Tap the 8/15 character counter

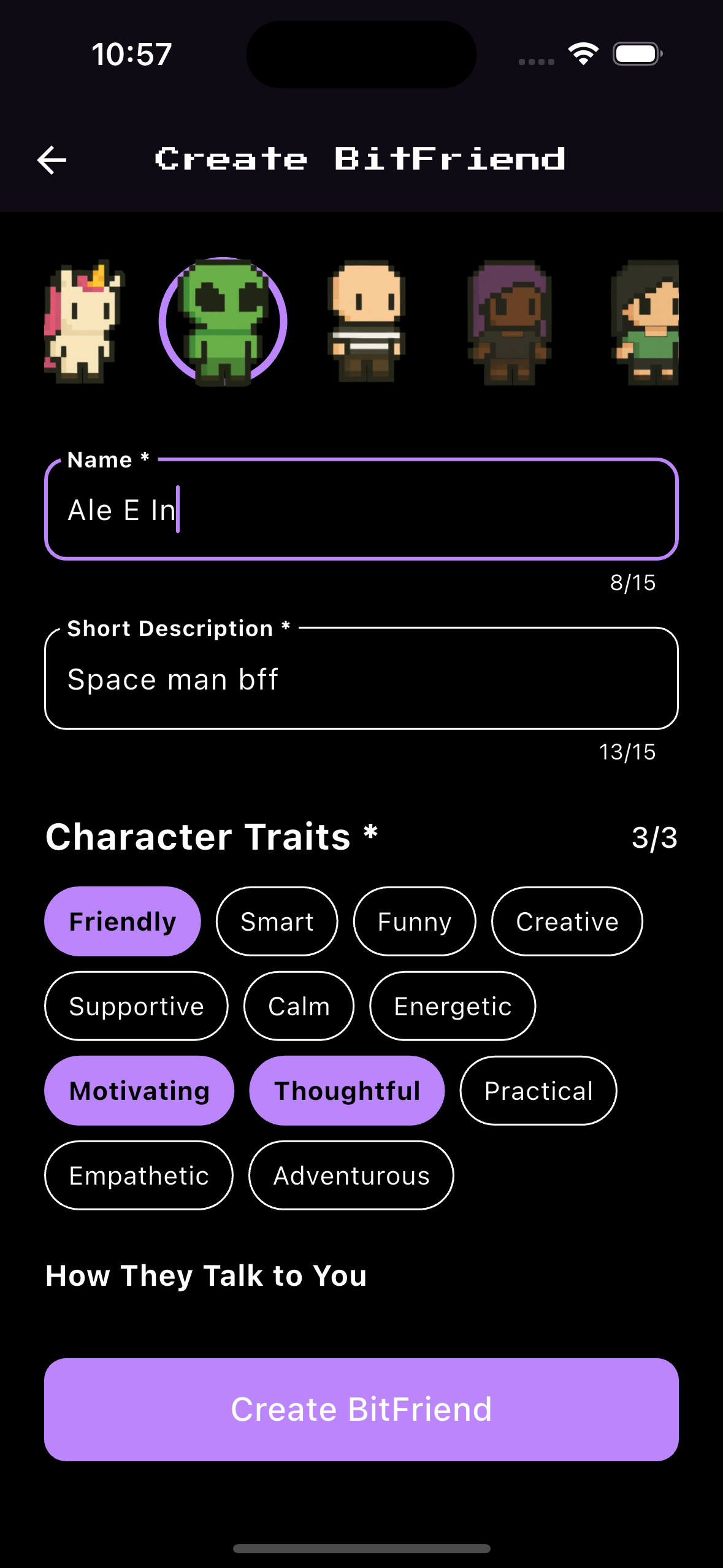632,583
